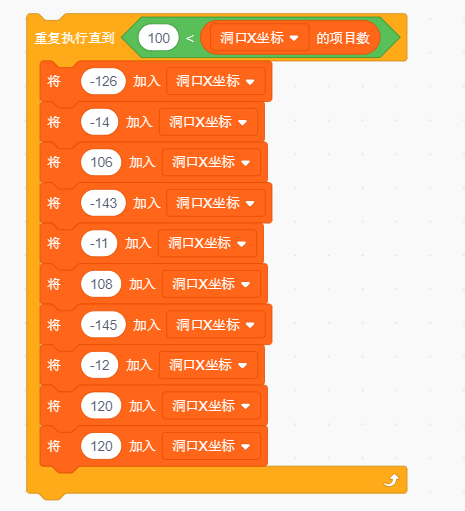Edit the 106 value field

point(101,162)
